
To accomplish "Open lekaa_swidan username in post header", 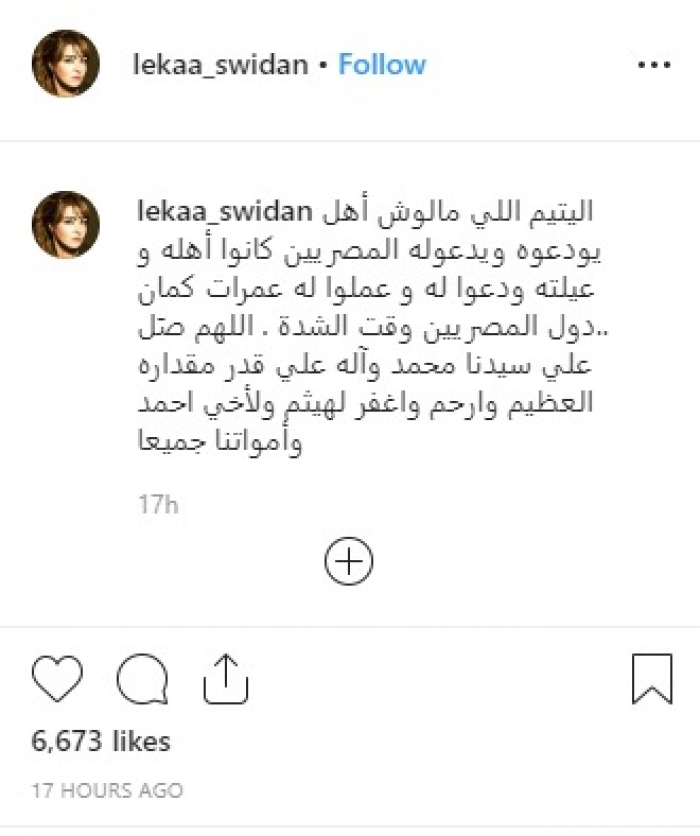I will pos(219,64).
